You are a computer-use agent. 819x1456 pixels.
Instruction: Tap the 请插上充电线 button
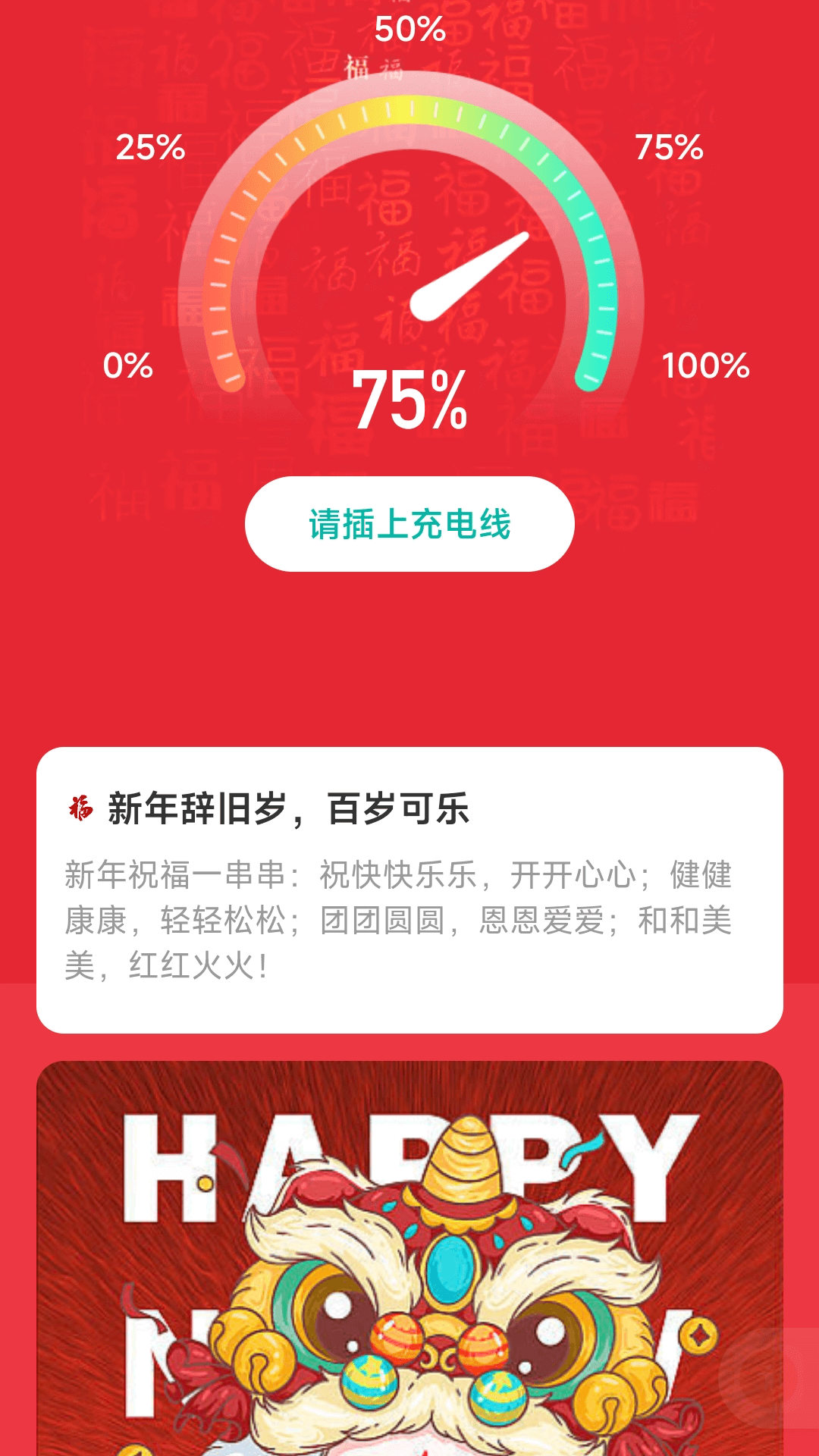point(409,524)
